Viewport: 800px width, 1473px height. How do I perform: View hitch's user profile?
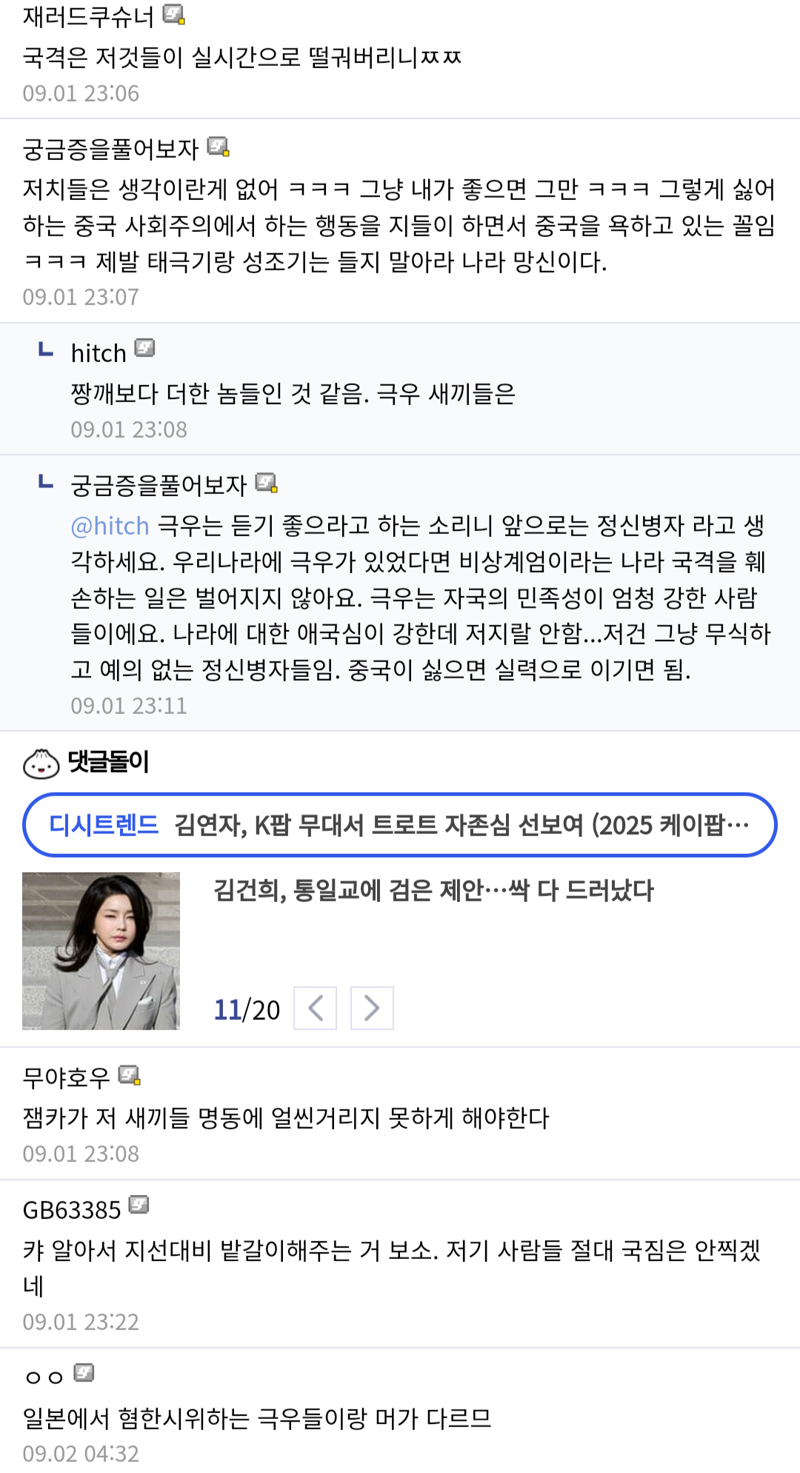pos(99,352)
